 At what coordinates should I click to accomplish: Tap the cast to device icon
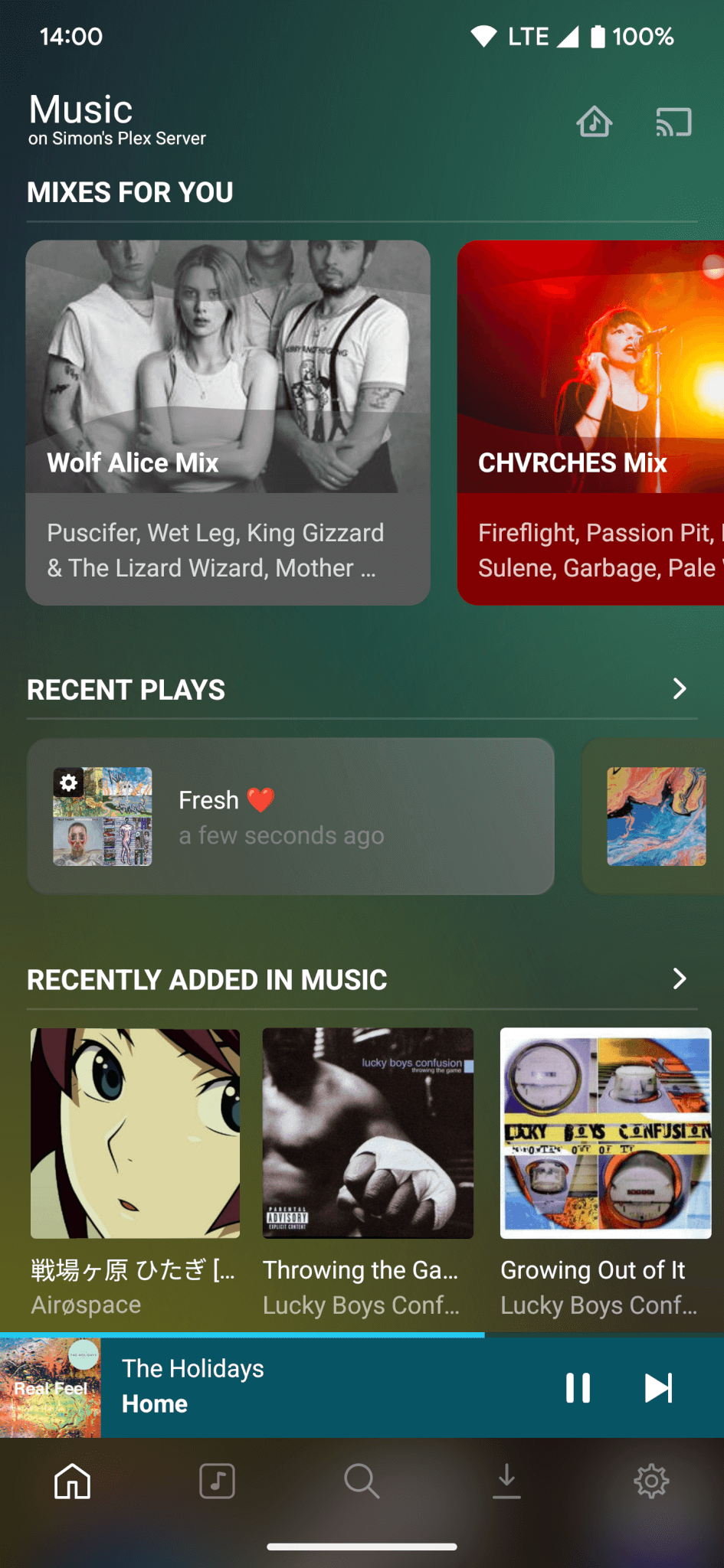tap(673, 122)
